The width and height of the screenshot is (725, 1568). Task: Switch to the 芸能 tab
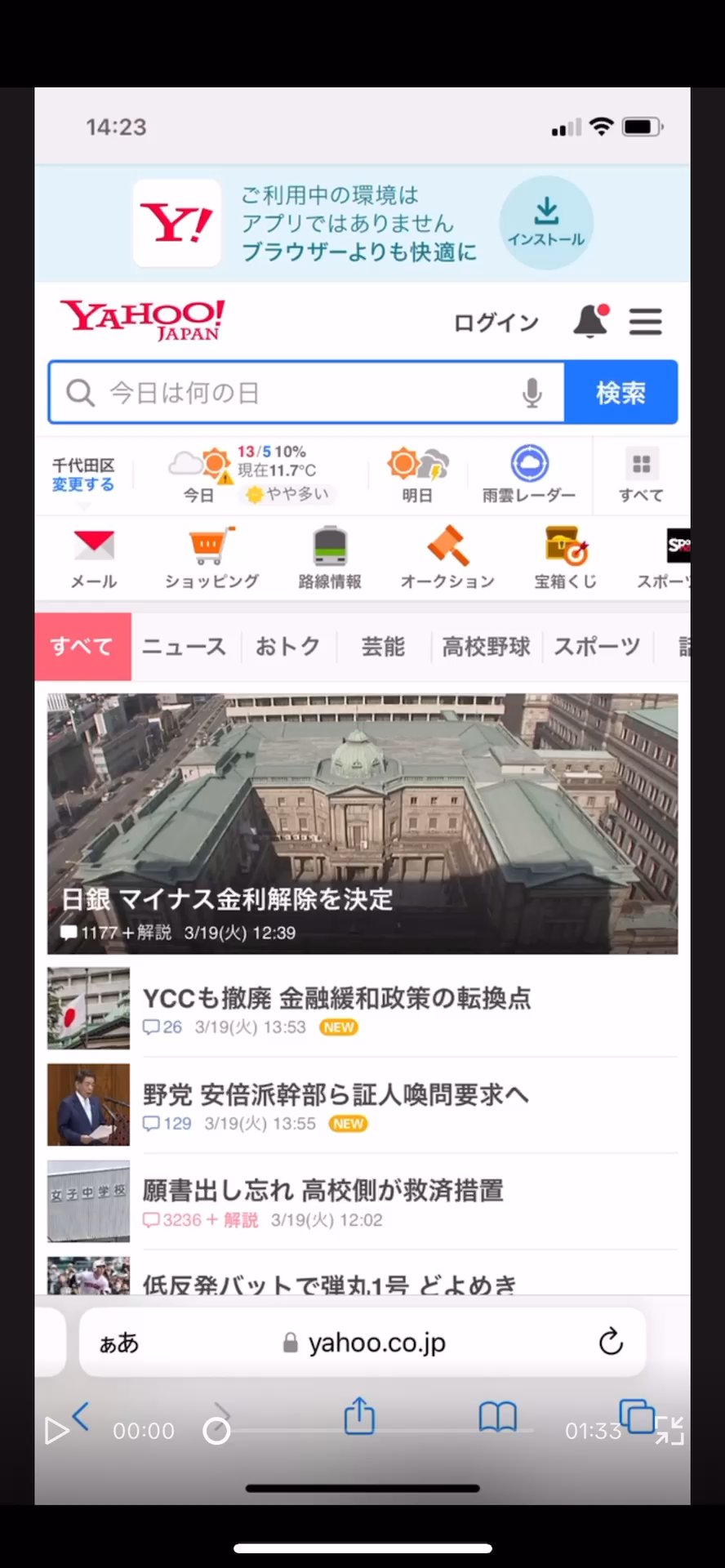point(383,647)
